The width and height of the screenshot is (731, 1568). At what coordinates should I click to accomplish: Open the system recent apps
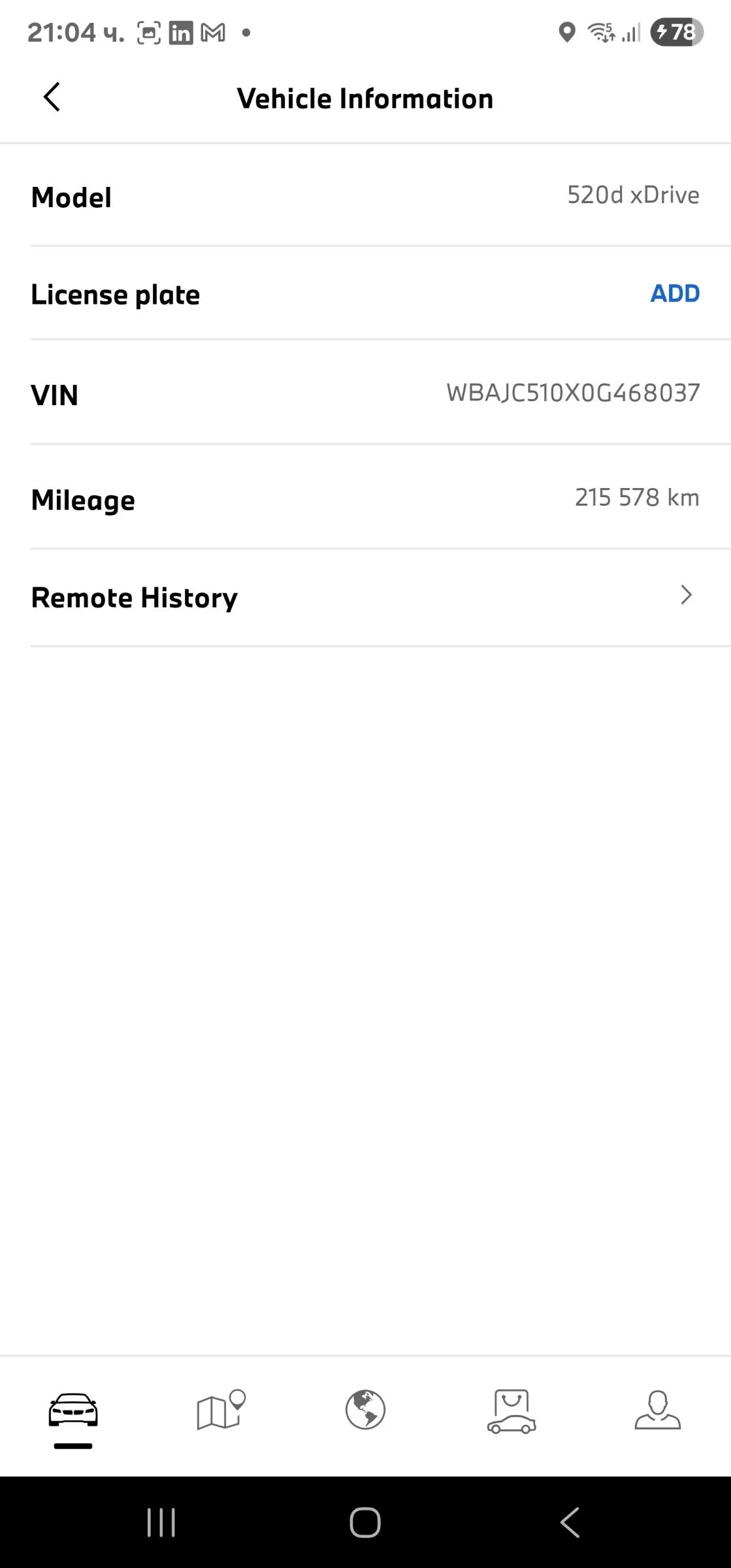[x=161, y=1522]
